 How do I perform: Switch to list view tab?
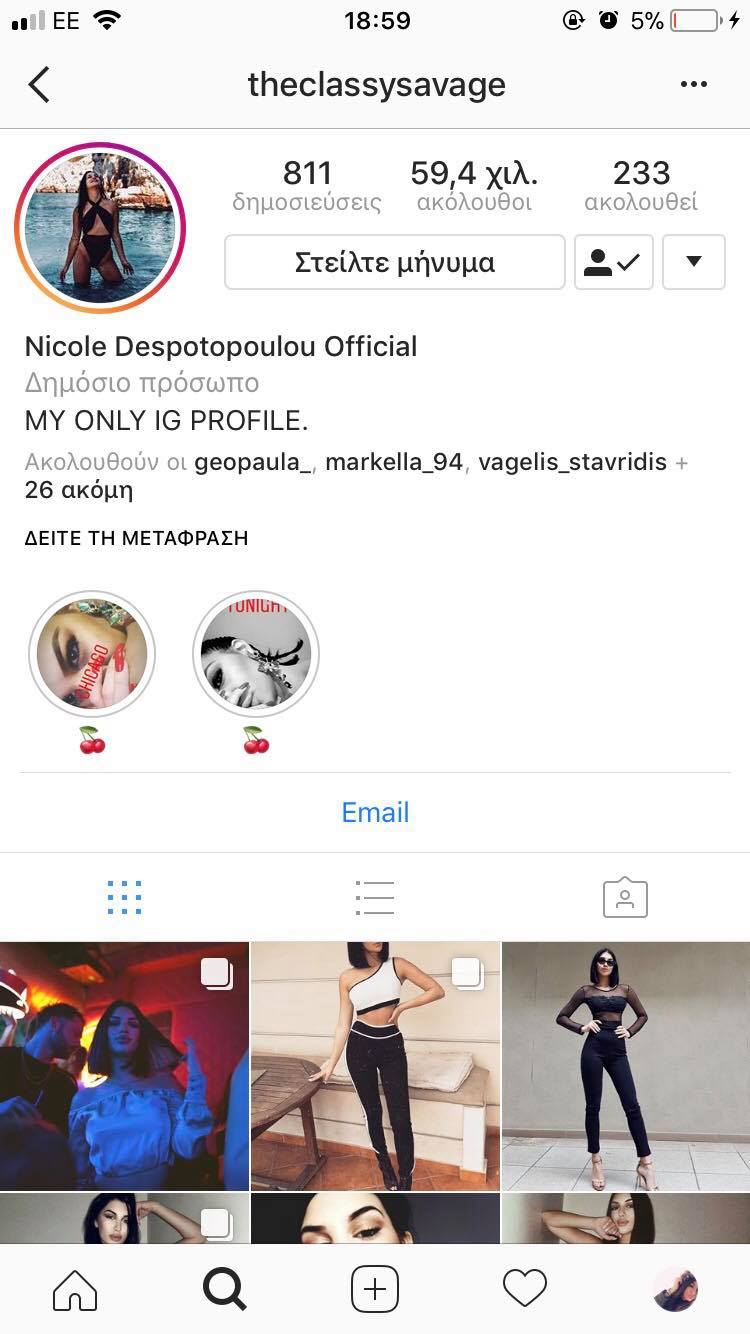coord(375,898)
